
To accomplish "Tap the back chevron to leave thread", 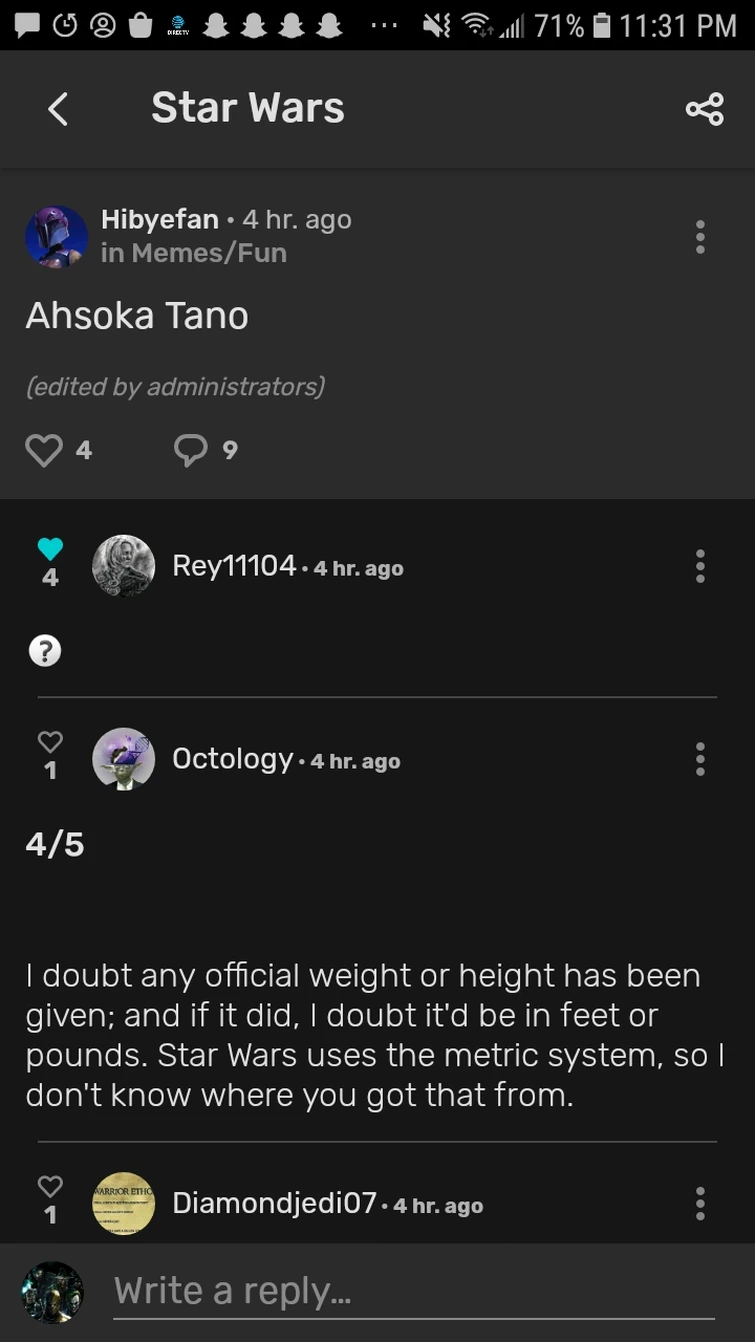I will pyautogui.click(x=57, y=110).
